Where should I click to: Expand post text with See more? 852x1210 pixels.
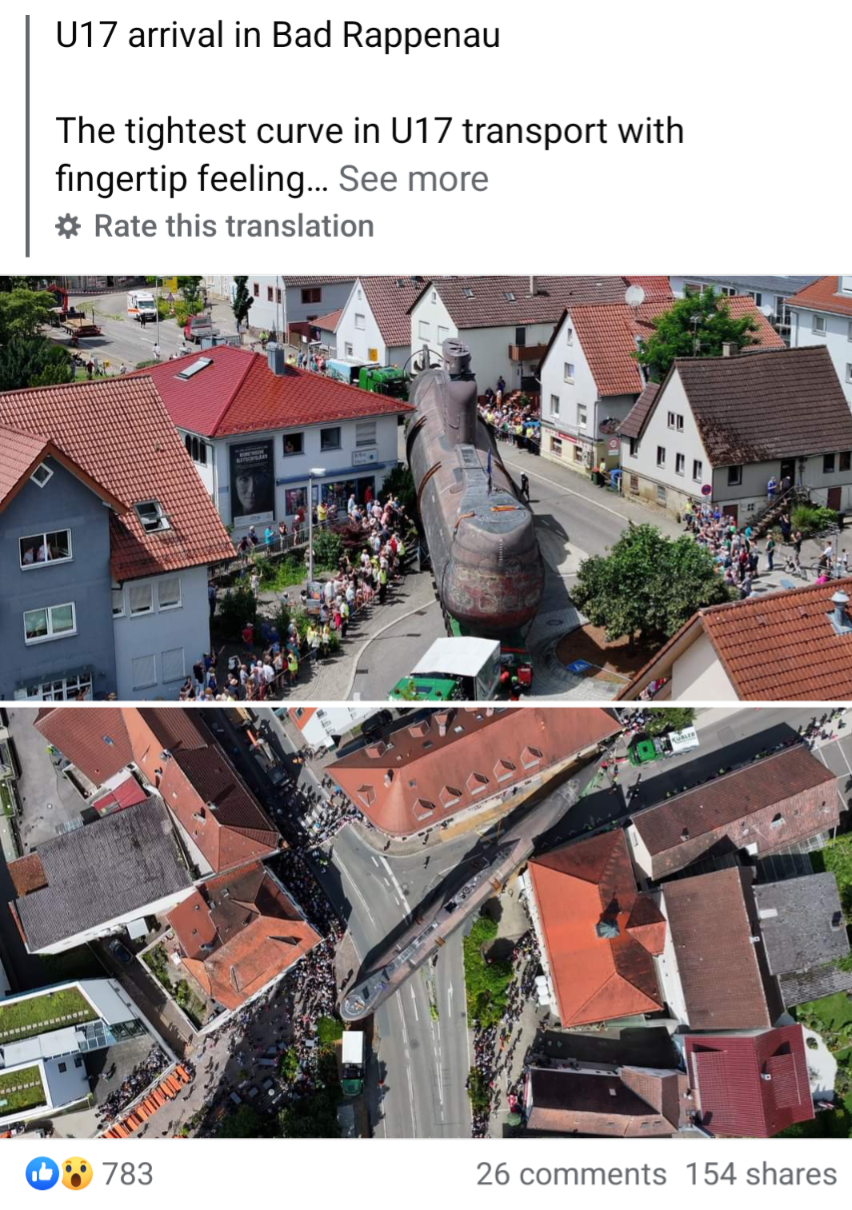[413, 179]
